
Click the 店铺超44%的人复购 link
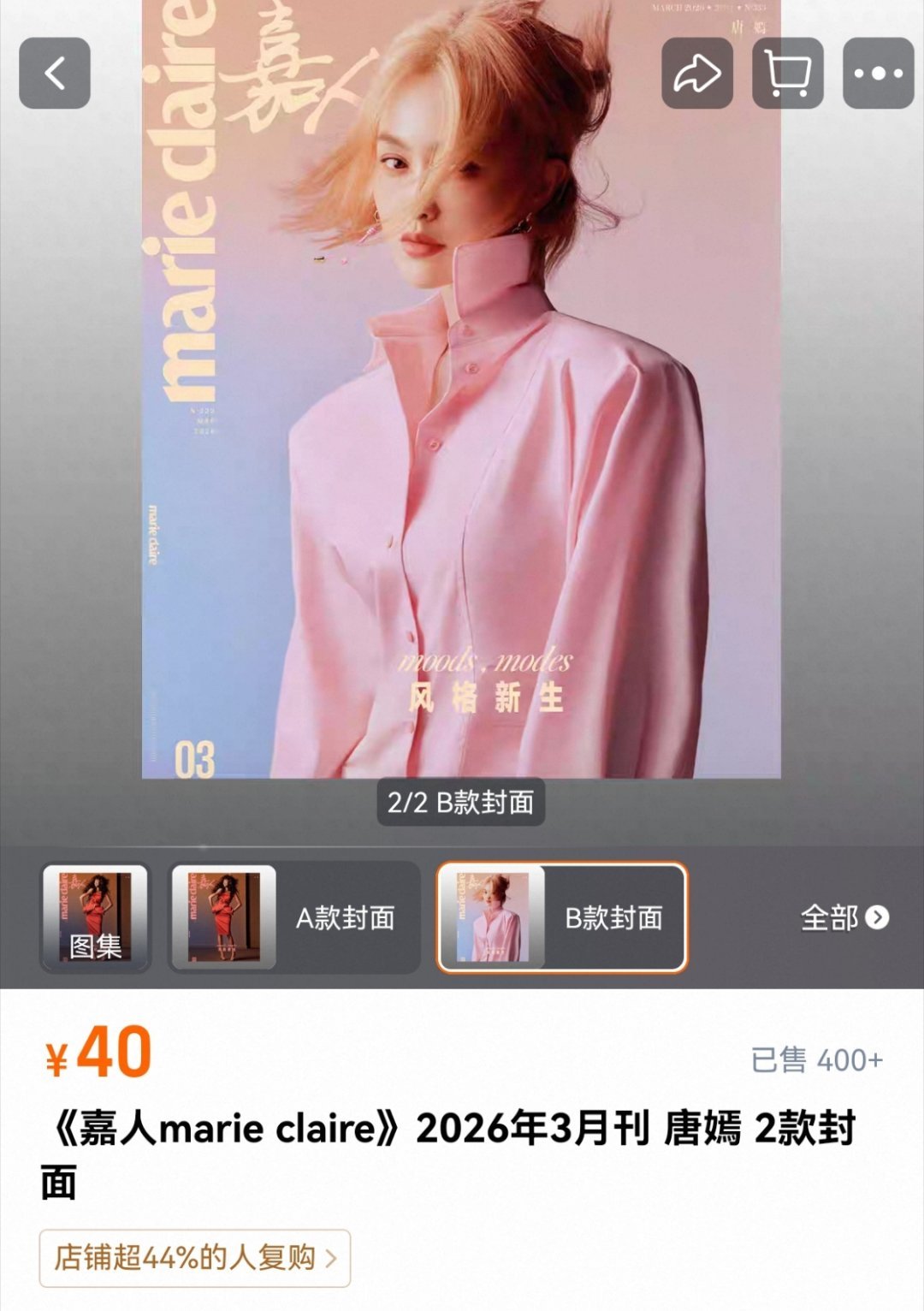[195, 1258]
